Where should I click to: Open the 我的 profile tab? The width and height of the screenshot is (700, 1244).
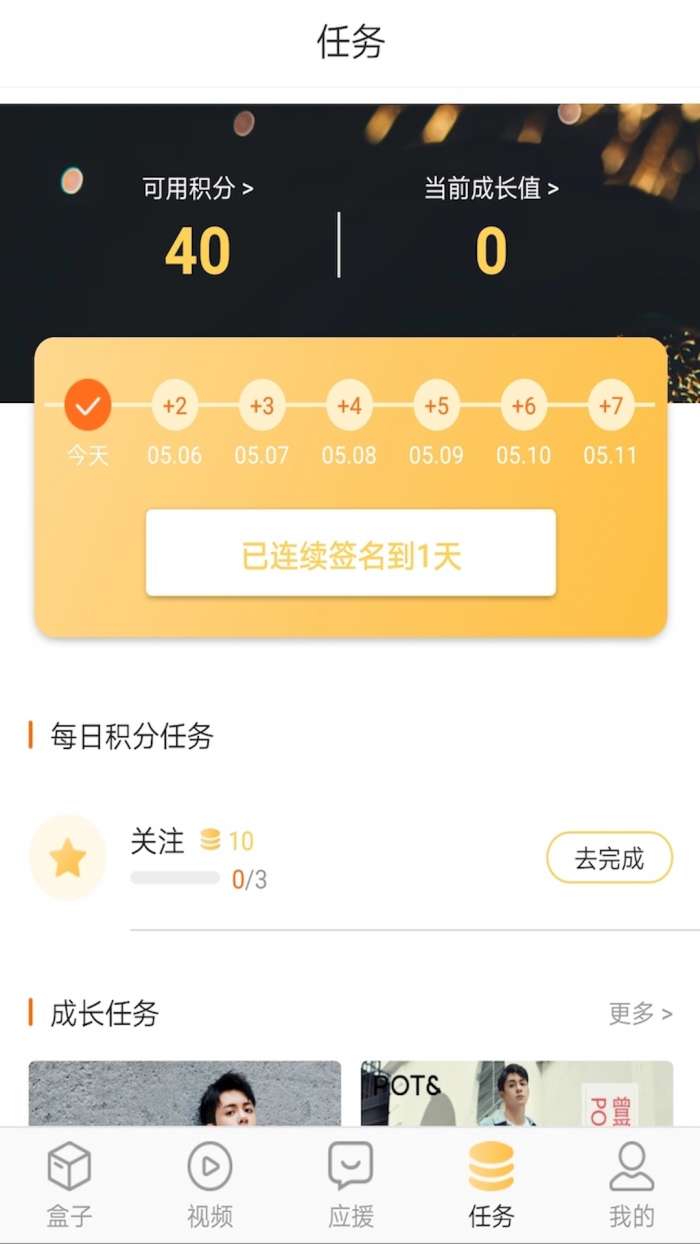point(631,1186)
